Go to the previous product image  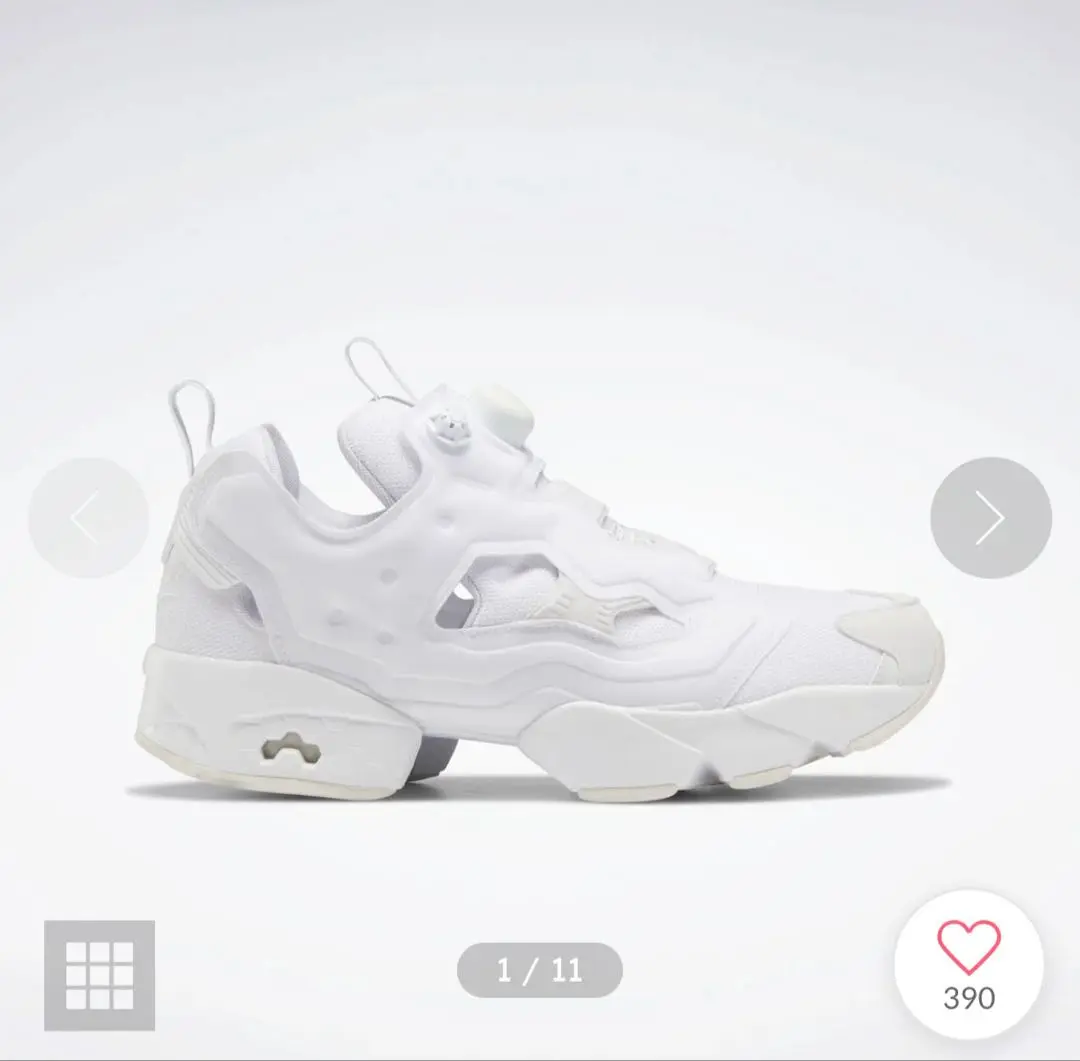point(88,517)
